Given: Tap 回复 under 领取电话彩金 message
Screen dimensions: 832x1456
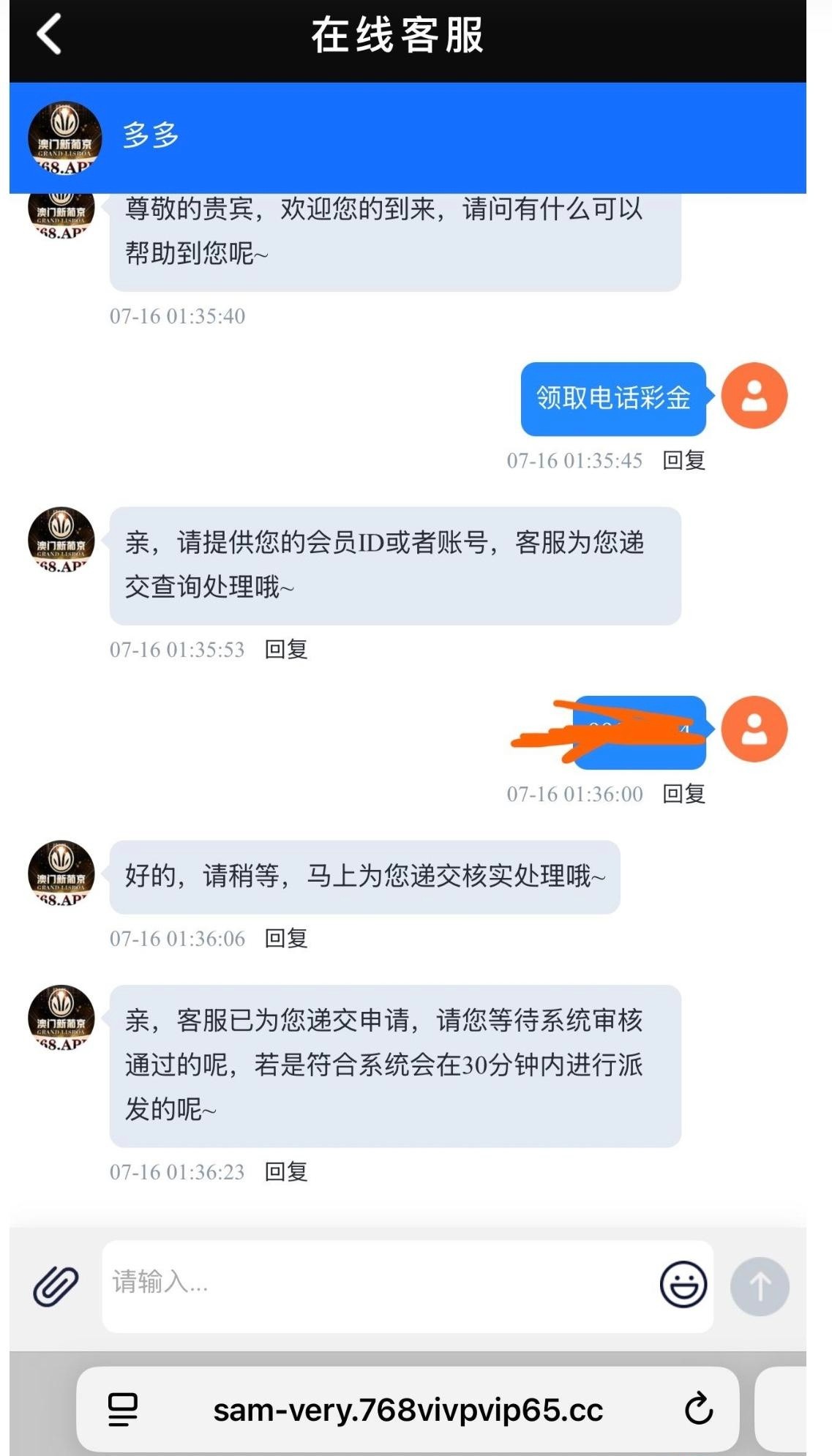Looking at the screenshot, I should [x=683, y=460].
